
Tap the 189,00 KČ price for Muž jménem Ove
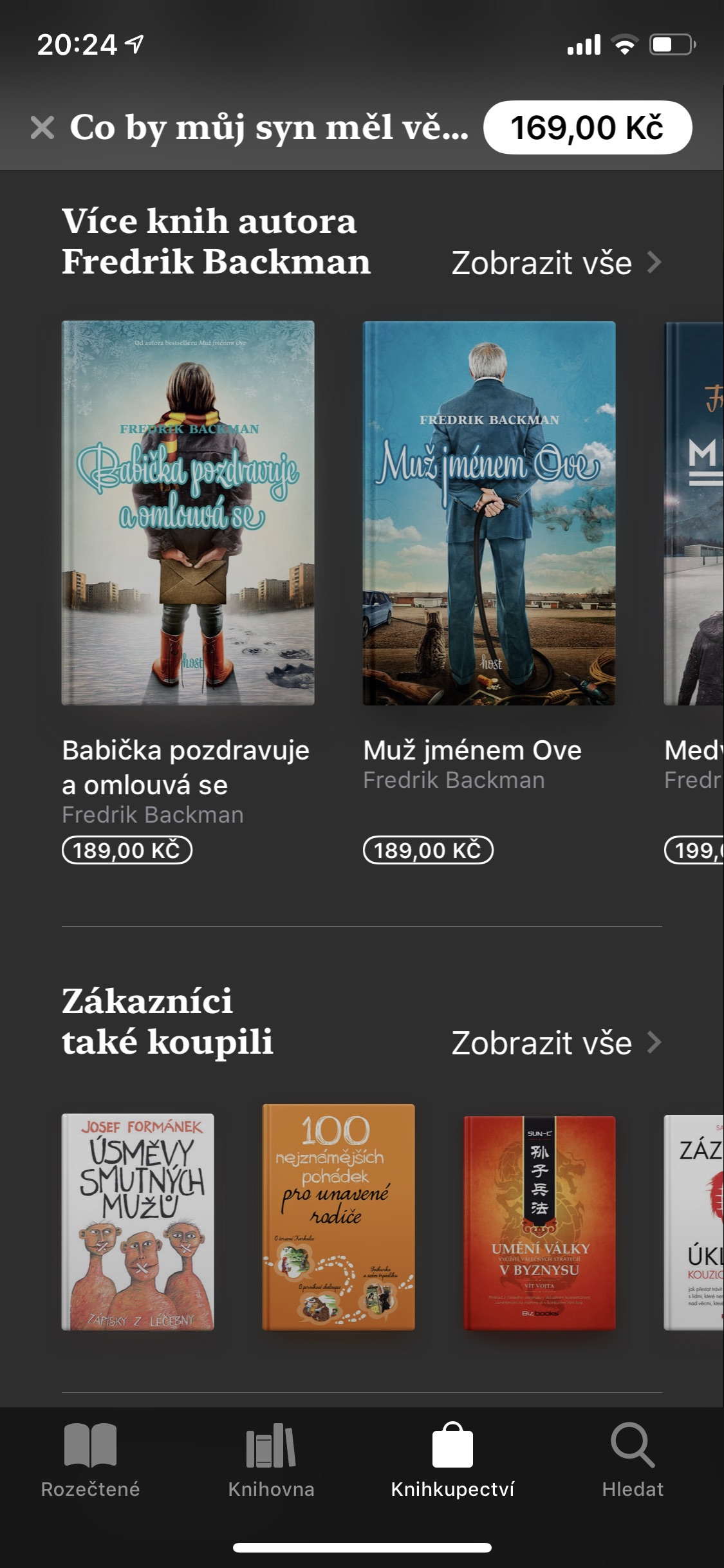(x=429, y=851)
